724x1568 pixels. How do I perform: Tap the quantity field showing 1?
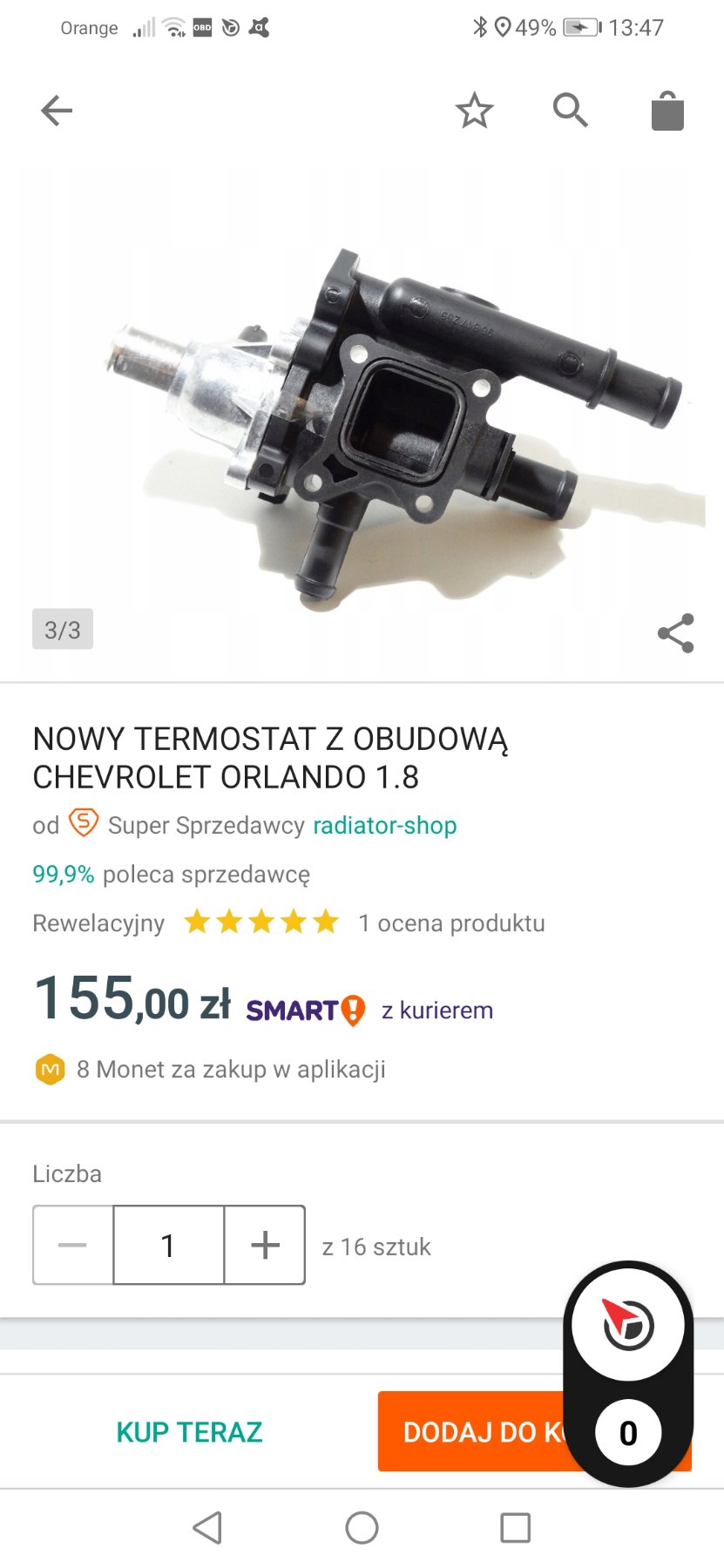coord(168,1245)
